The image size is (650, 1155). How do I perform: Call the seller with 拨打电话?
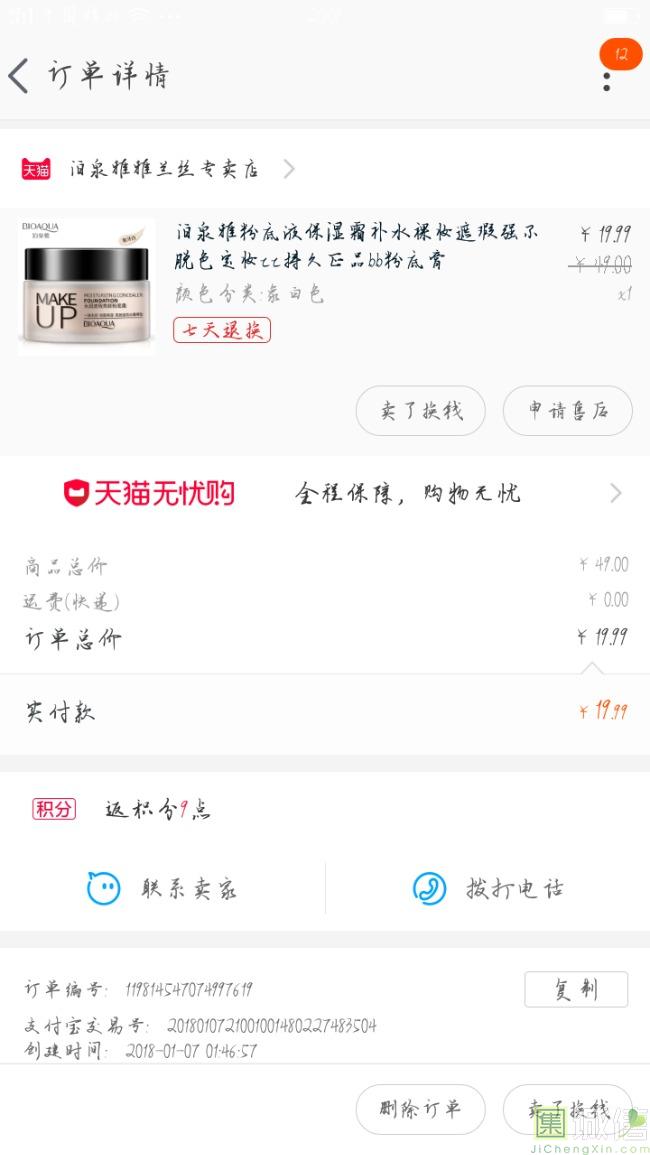point(487,888)
